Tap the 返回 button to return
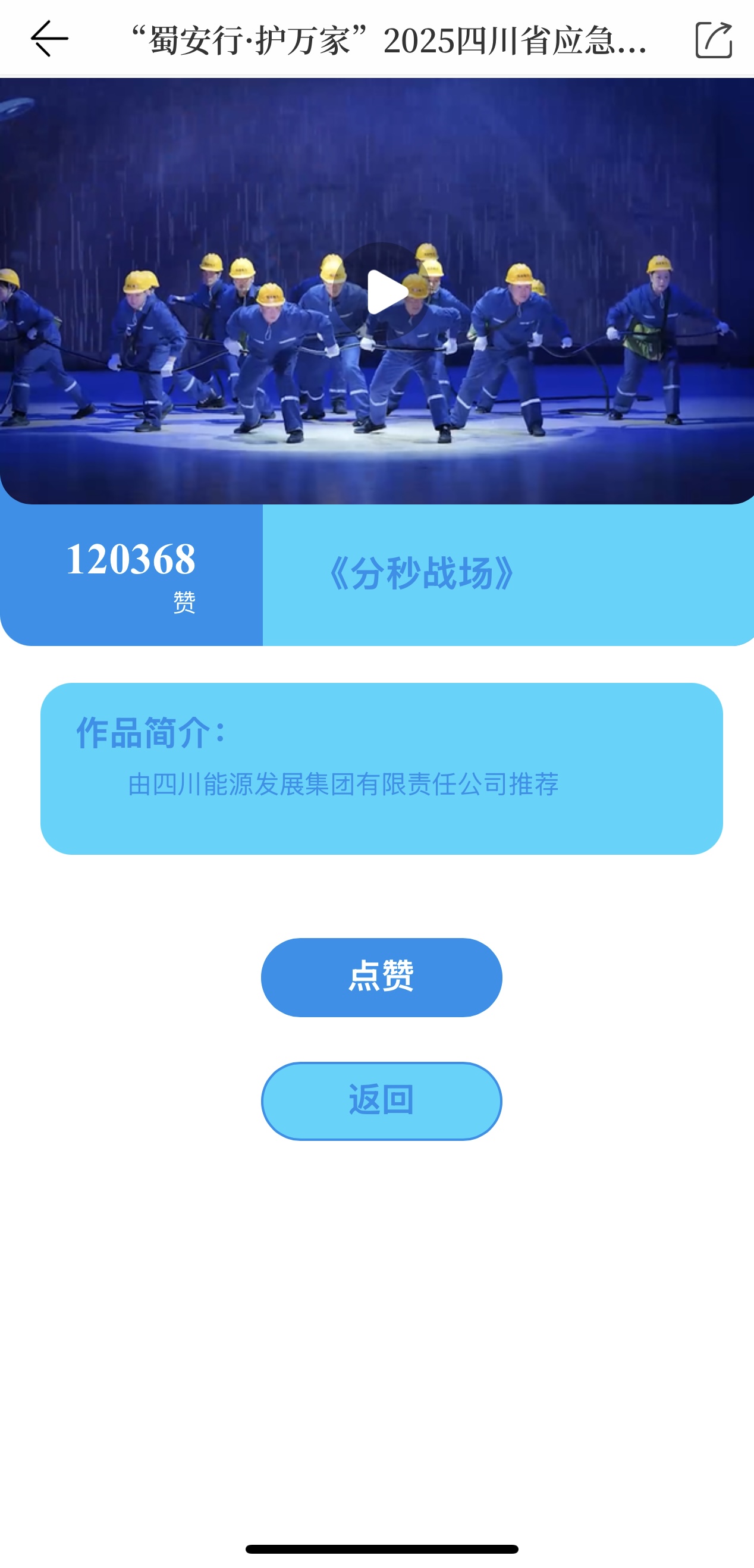The image size is (754, 1568). 382,1101
